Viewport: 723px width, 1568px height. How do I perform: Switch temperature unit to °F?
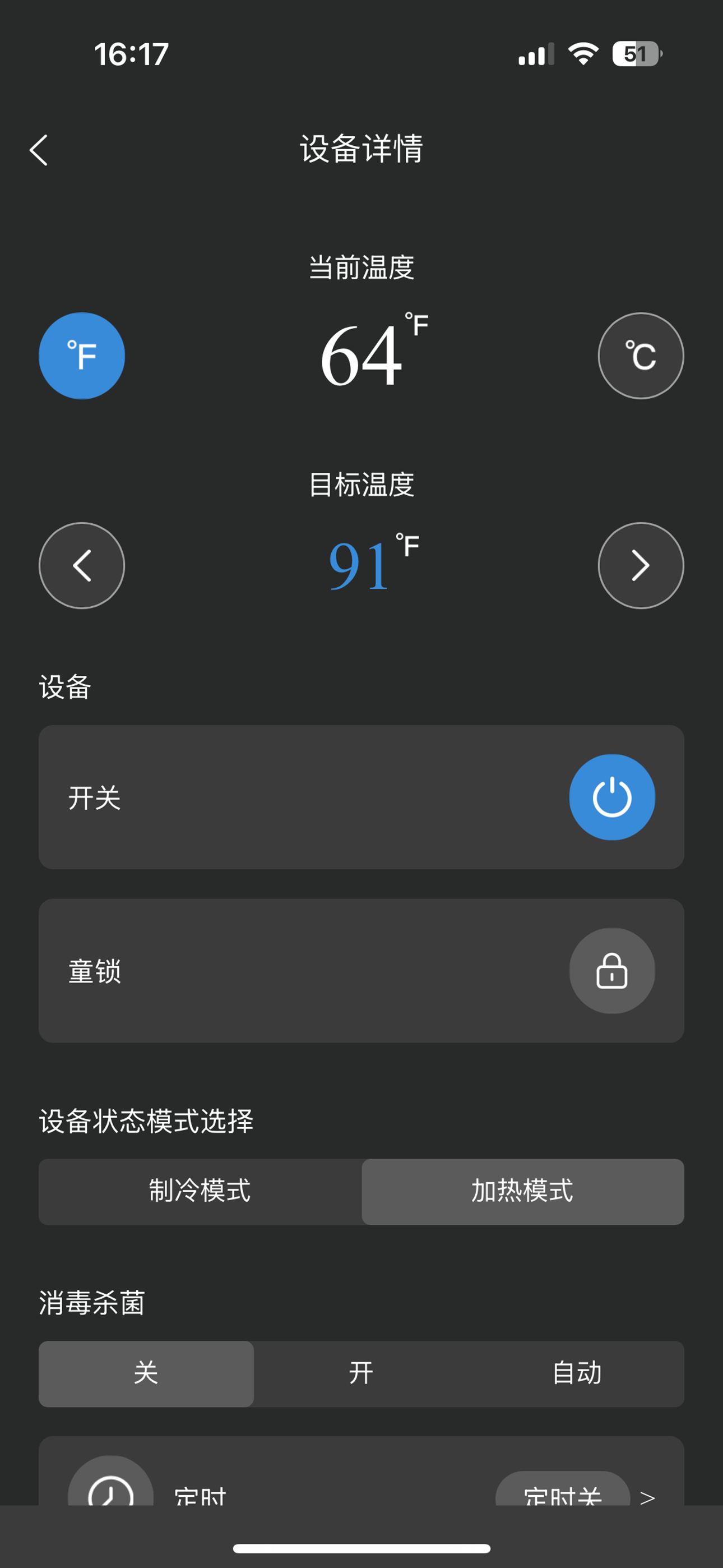click(82, 356)
